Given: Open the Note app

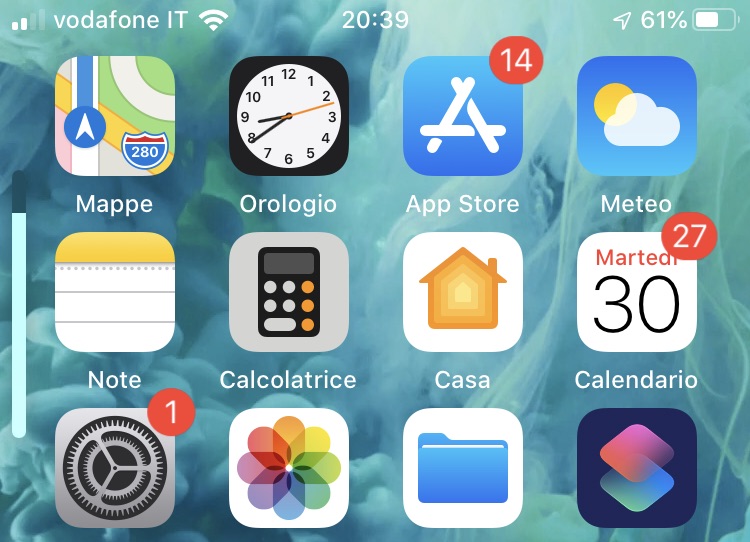Looking at the screenshot, I should tap(115, 292).
